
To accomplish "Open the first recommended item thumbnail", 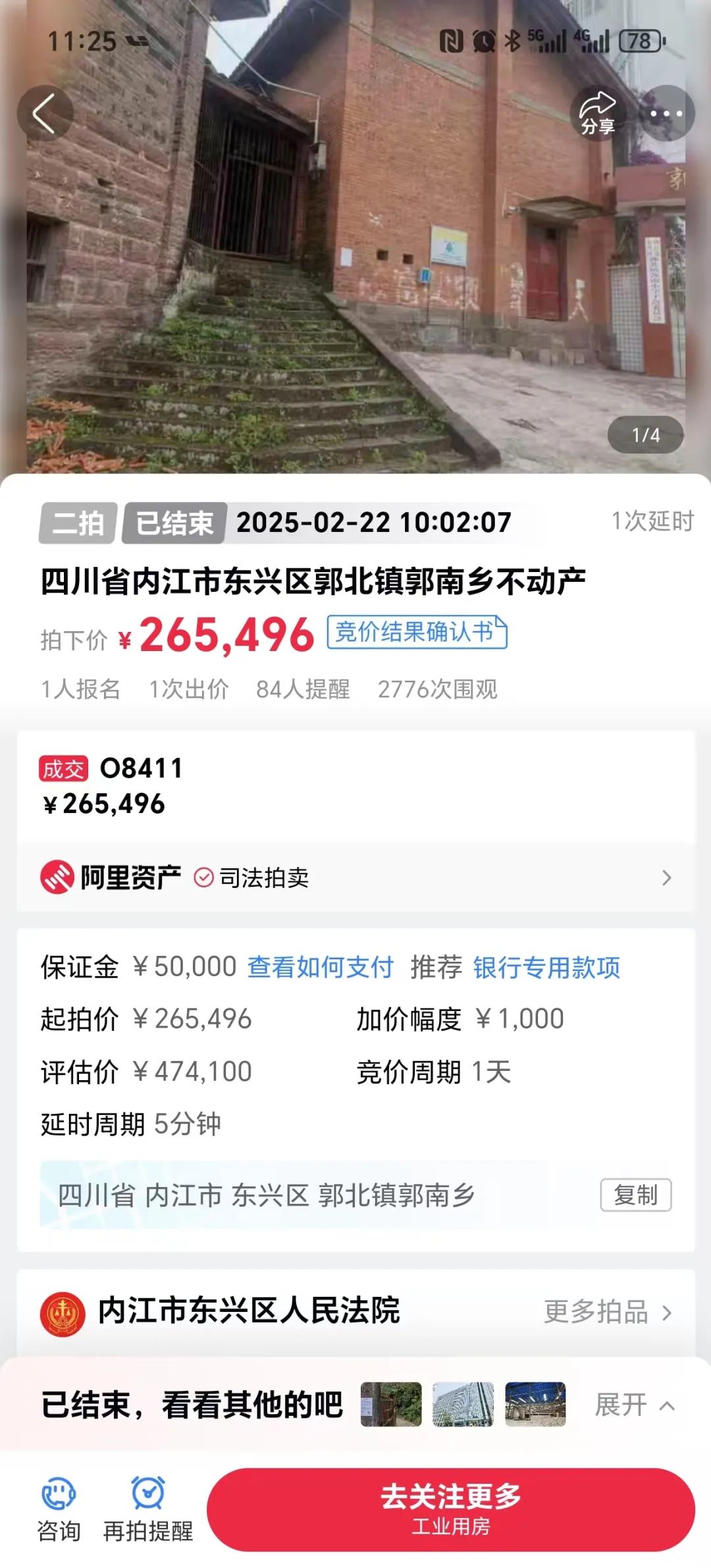I will [391, 1404].
